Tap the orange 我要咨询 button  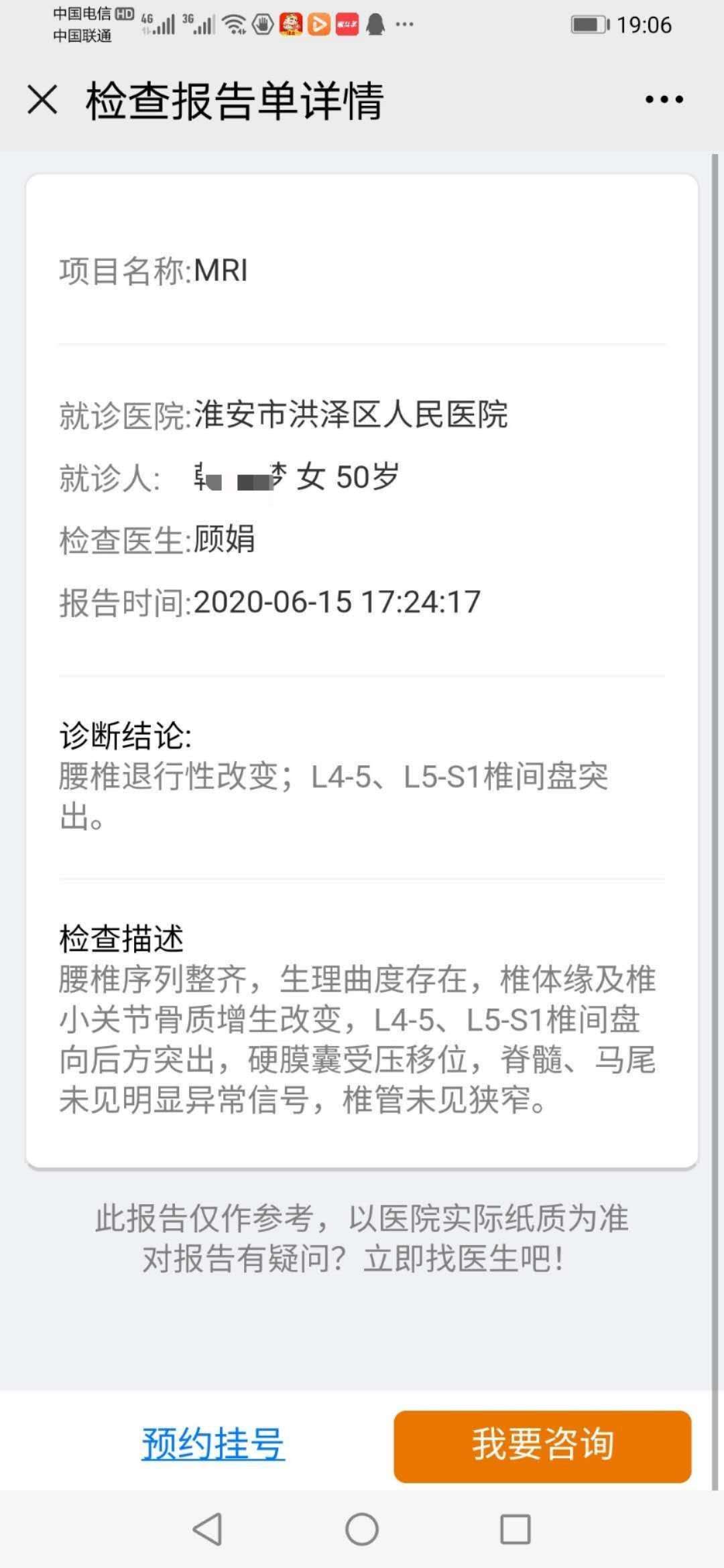(x=542, y=1446)
